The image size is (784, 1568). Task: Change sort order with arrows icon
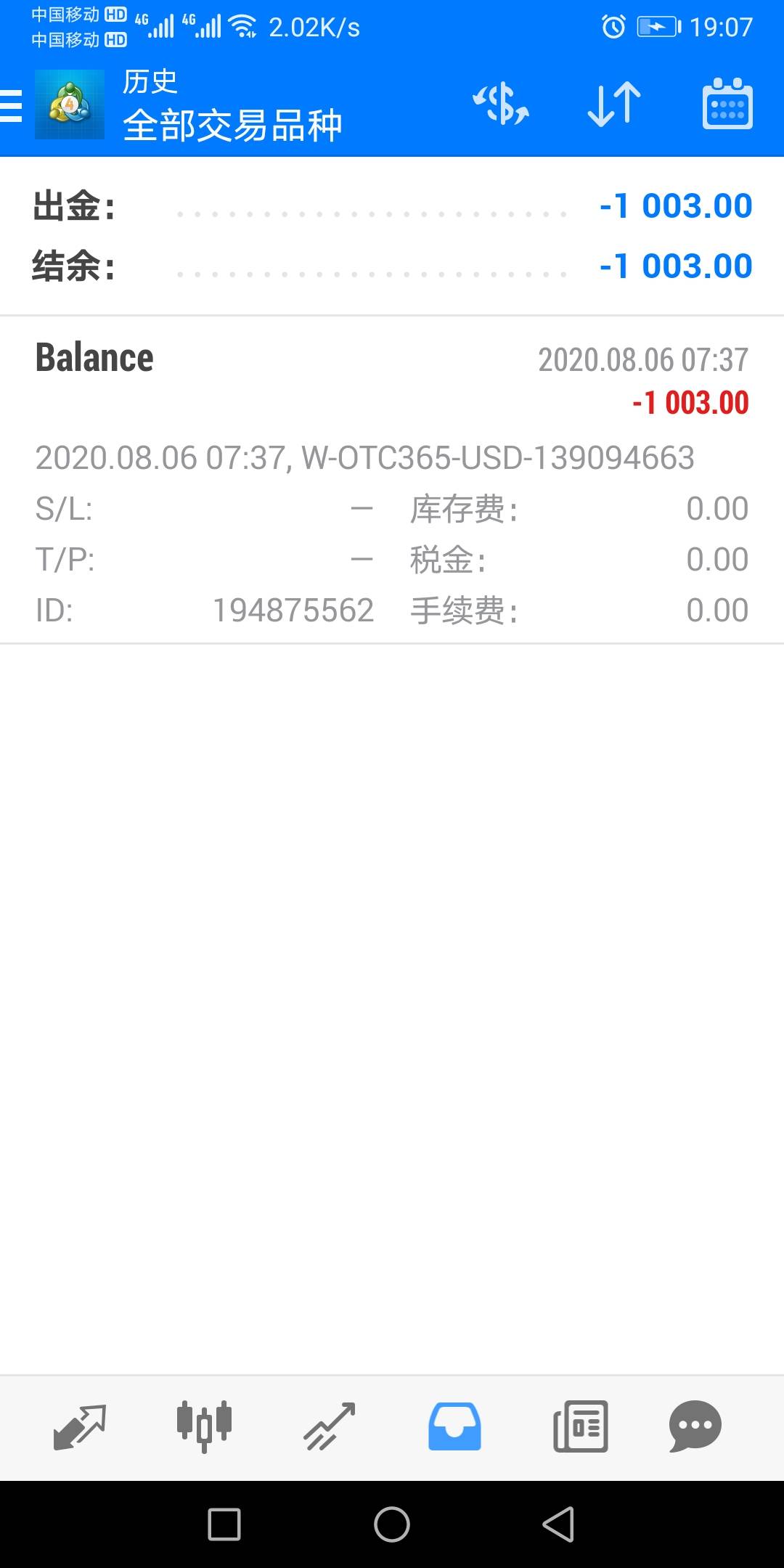[x=614, y=104]
